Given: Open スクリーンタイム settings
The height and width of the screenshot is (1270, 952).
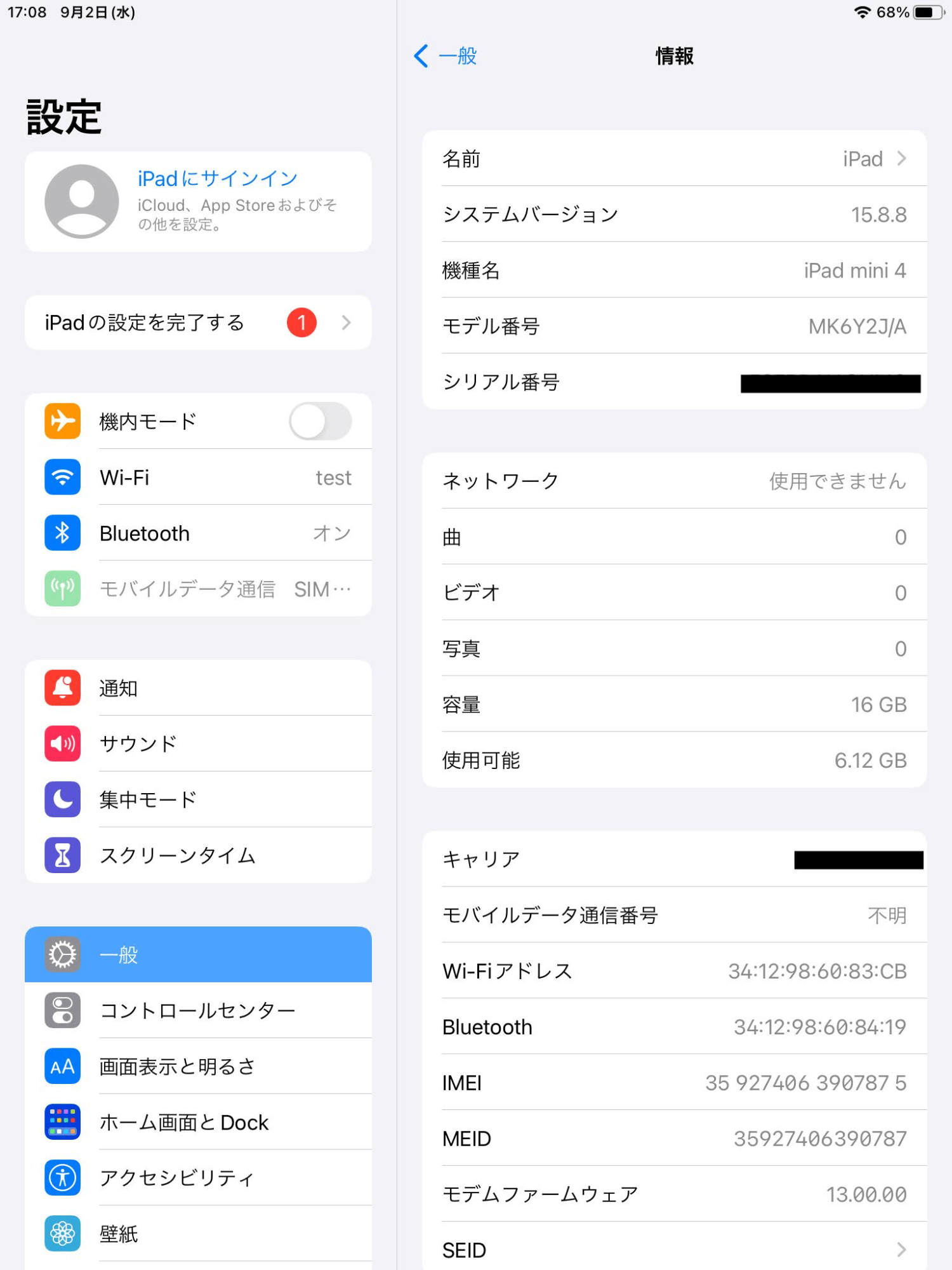Looking at the screenshot, I should 198,855.
